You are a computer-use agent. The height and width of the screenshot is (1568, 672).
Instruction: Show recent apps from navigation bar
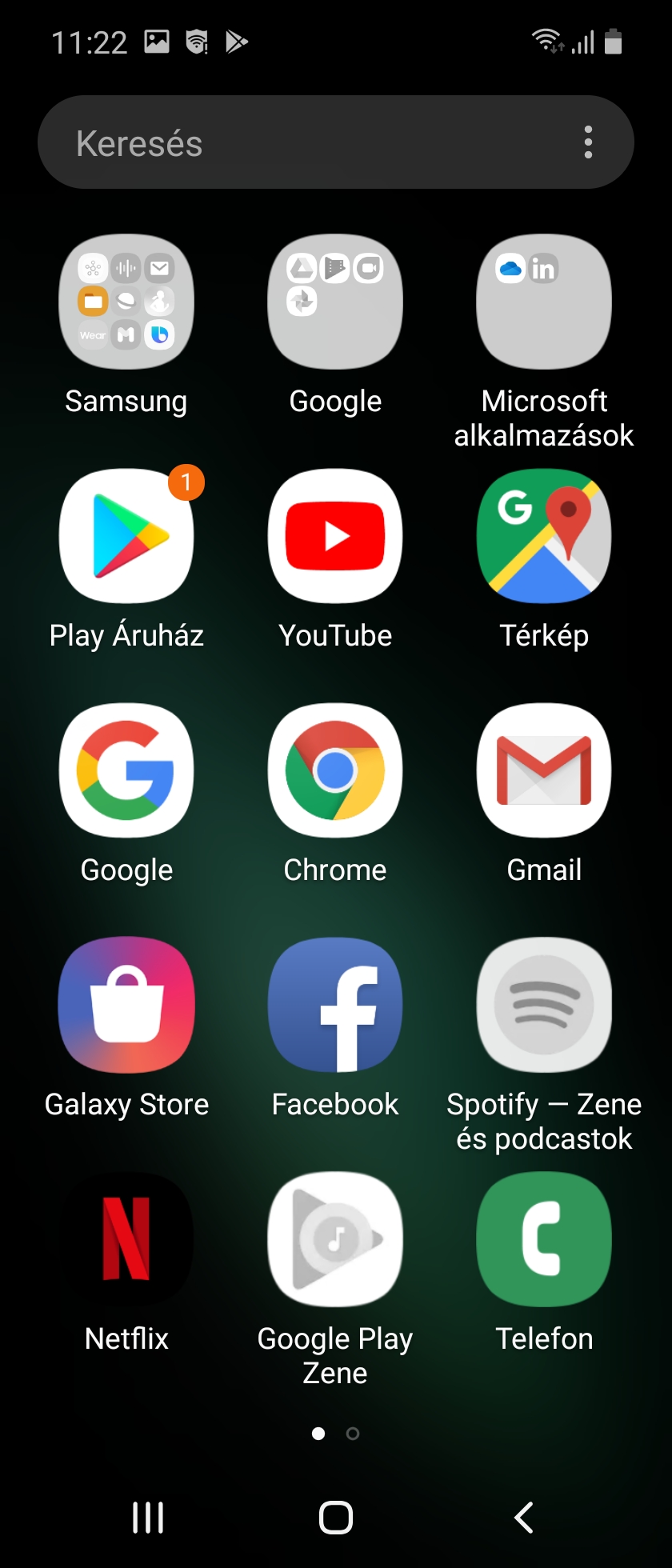(x=148, y=1518)
